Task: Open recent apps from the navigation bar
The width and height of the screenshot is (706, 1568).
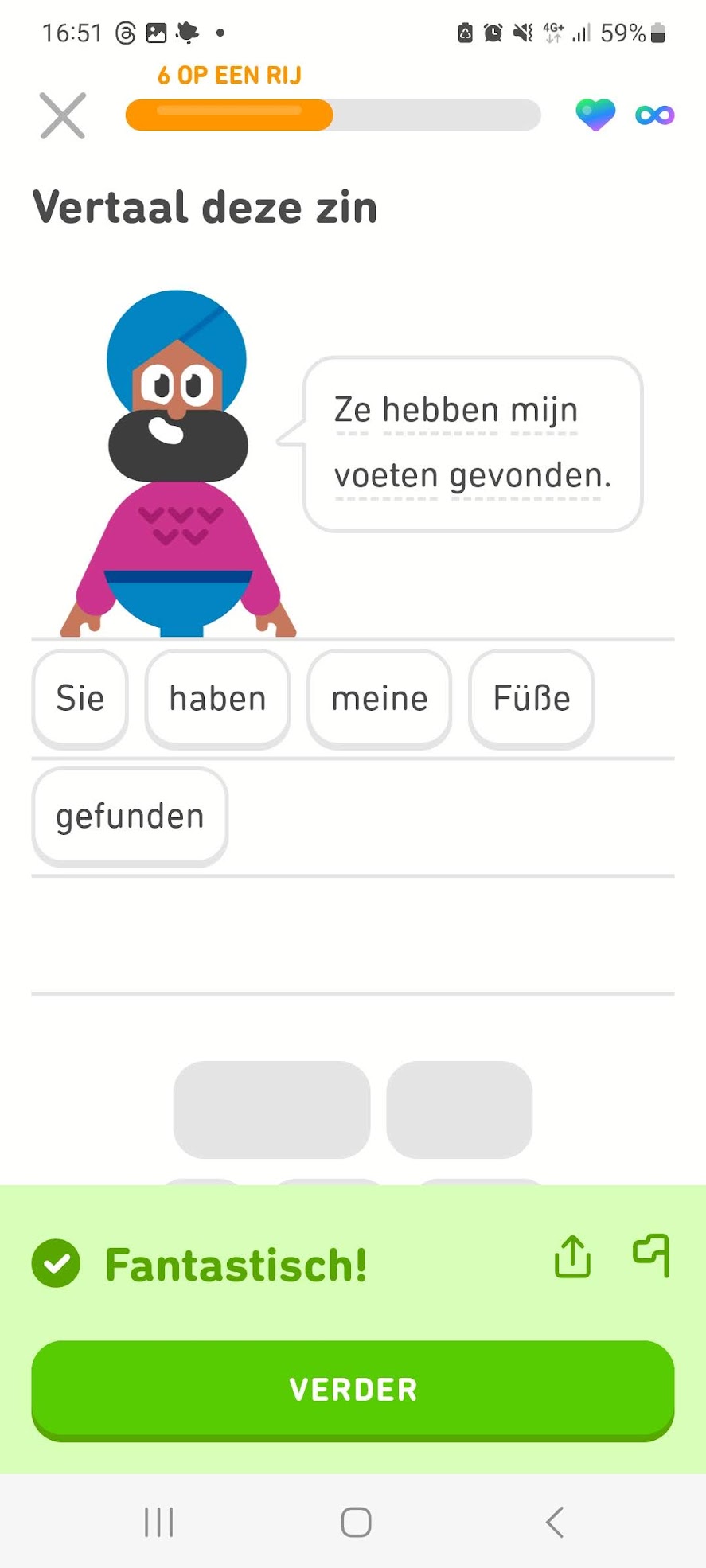Action: (x=159, y=1522)
